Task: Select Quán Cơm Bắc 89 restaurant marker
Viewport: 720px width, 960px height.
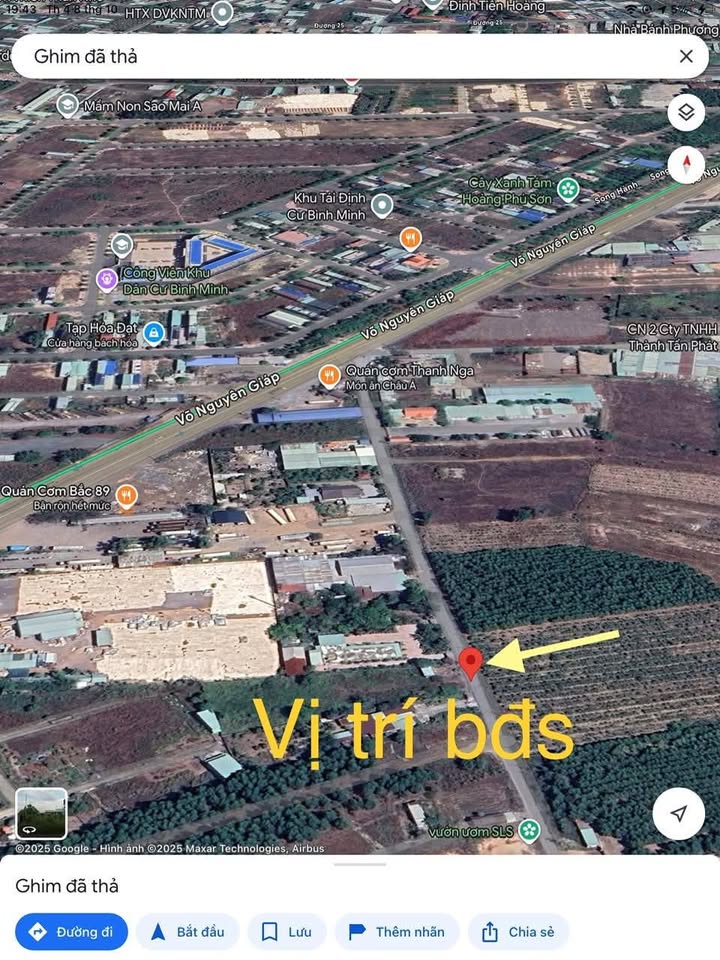Action: coord(126,494)
